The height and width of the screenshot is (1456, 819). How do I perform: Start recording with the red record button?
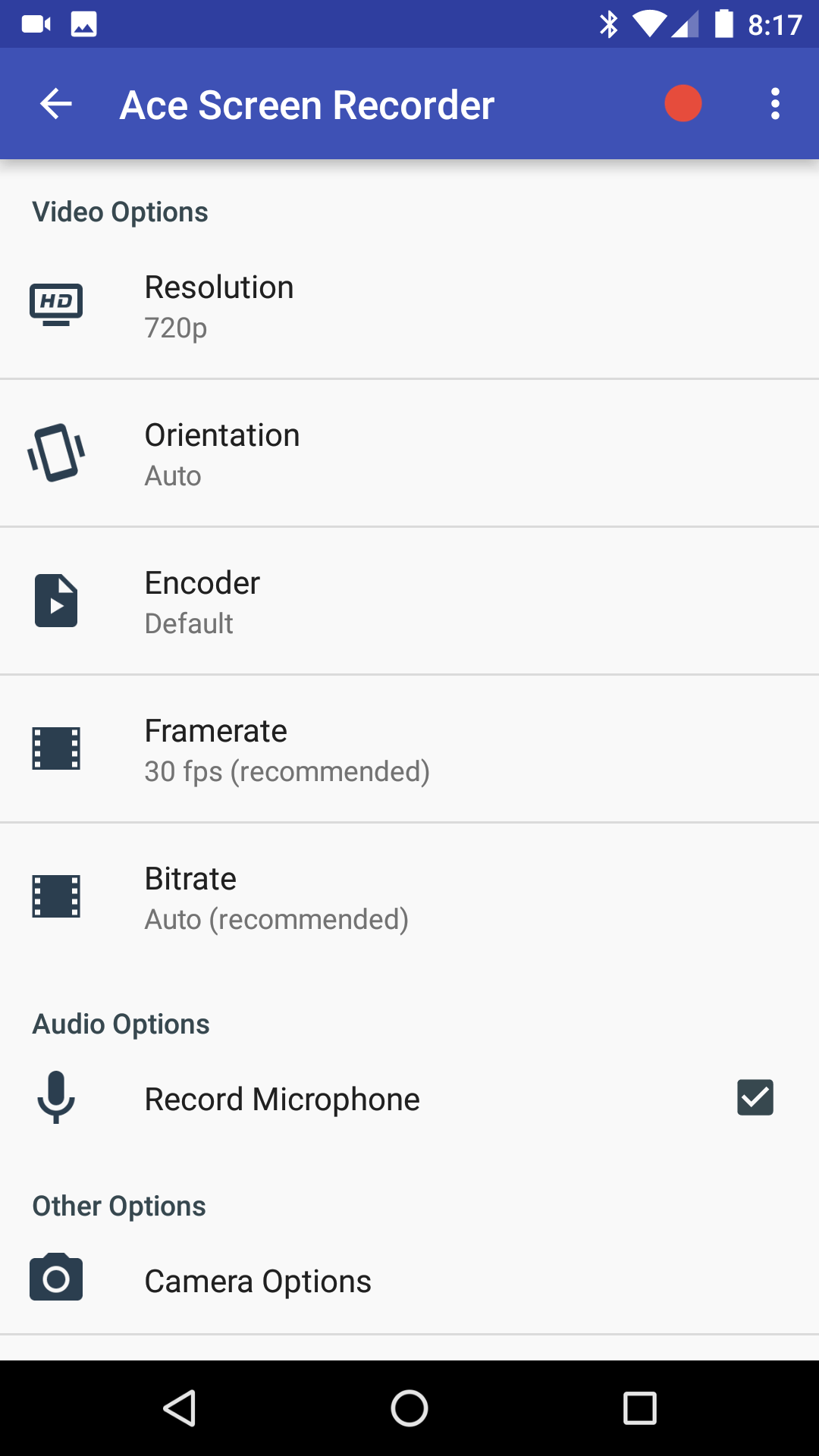[682, 104]
